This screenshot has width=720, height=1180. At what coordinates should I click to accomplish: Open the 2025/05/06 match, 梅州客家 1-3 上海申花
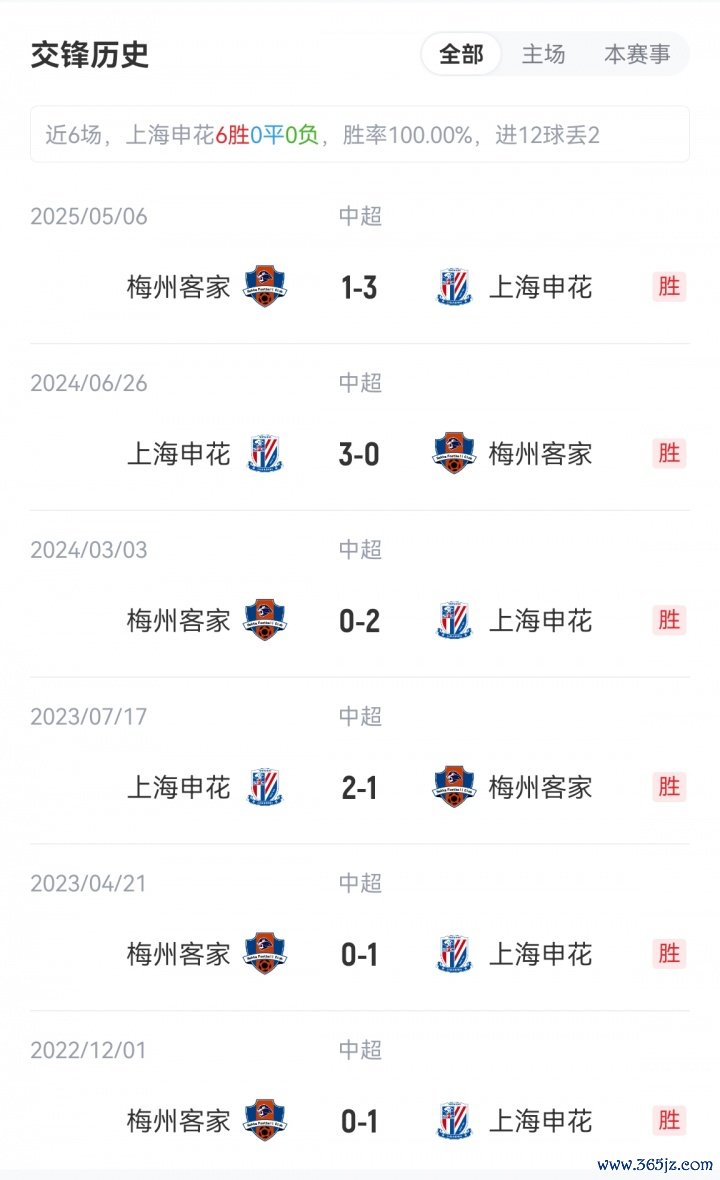pos(359,288)
